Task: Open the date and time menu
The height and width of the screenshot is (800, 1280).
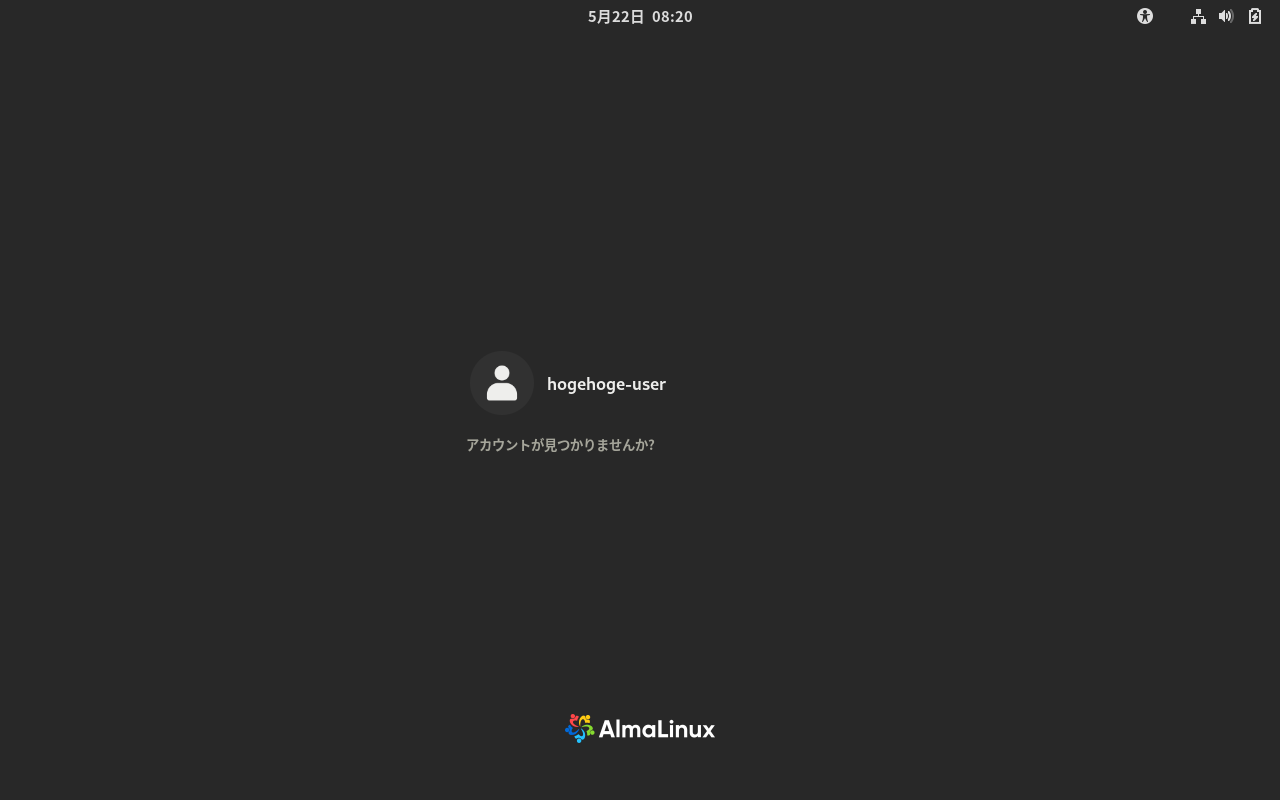Action: [640, 16]
